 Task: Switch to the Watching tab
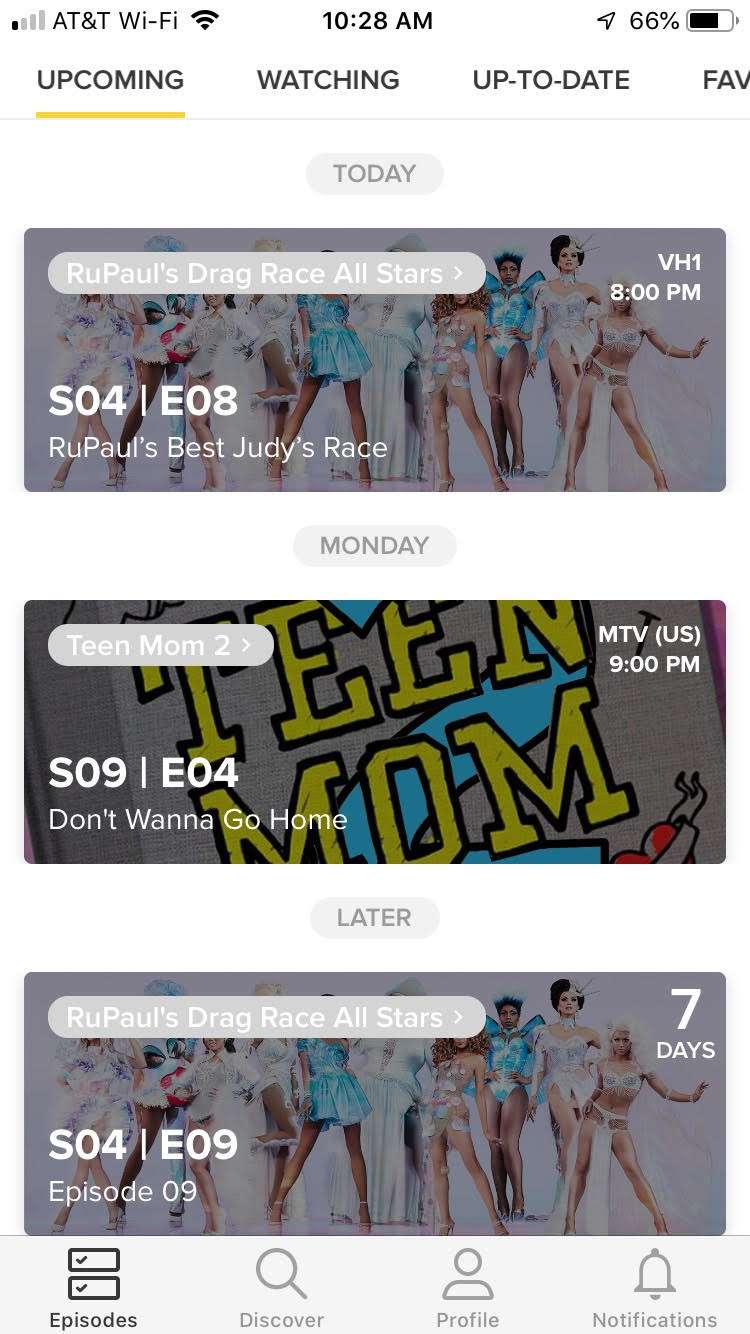click(328, 80)
